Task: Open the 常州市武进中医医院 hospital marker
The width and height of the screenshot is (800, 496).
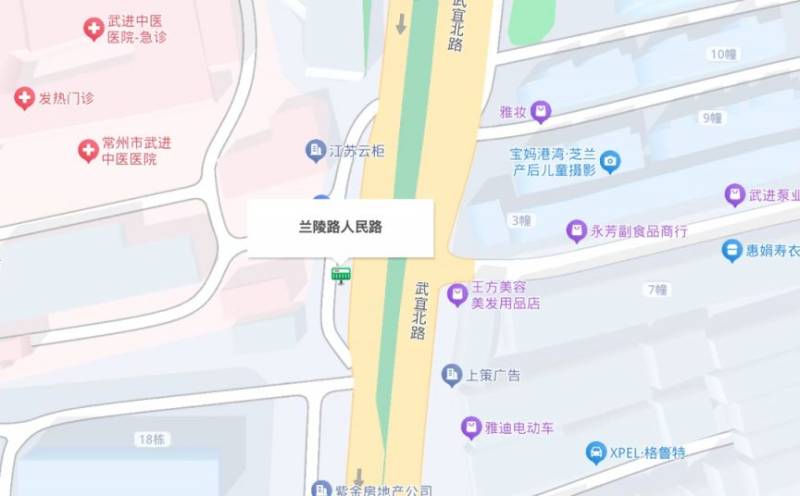Action: pos(88,151)
